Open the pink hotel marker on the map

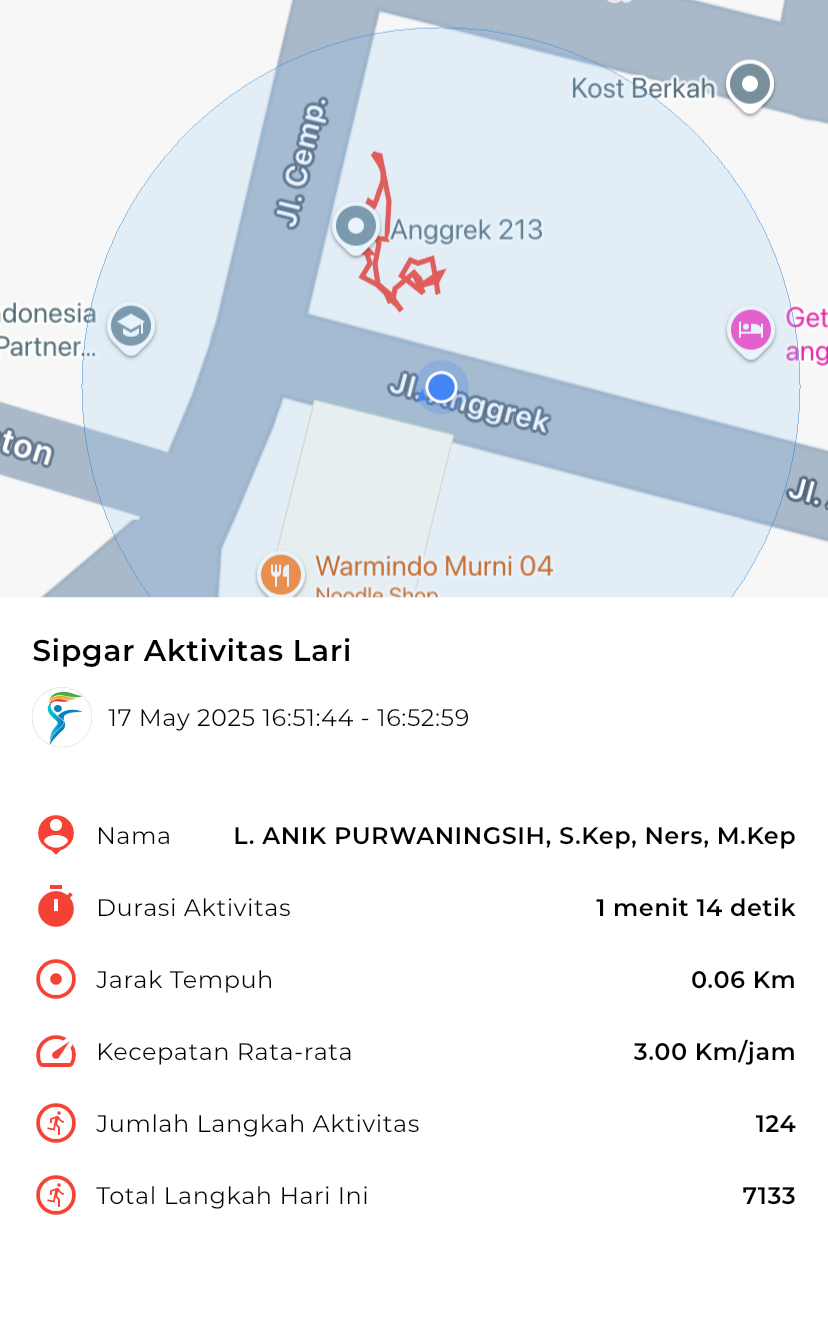point(750,331)
